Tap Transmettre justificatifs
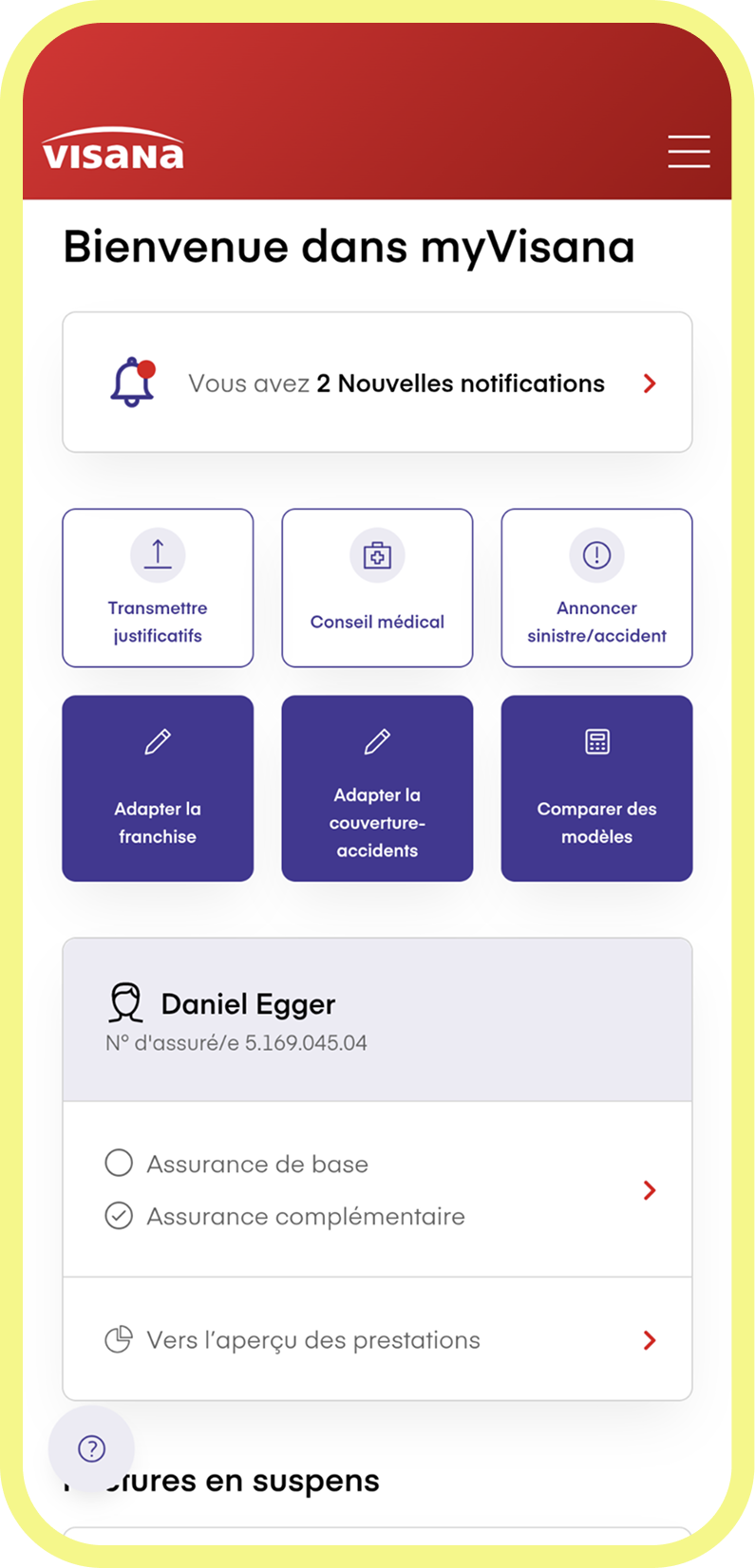 [158, 588]
